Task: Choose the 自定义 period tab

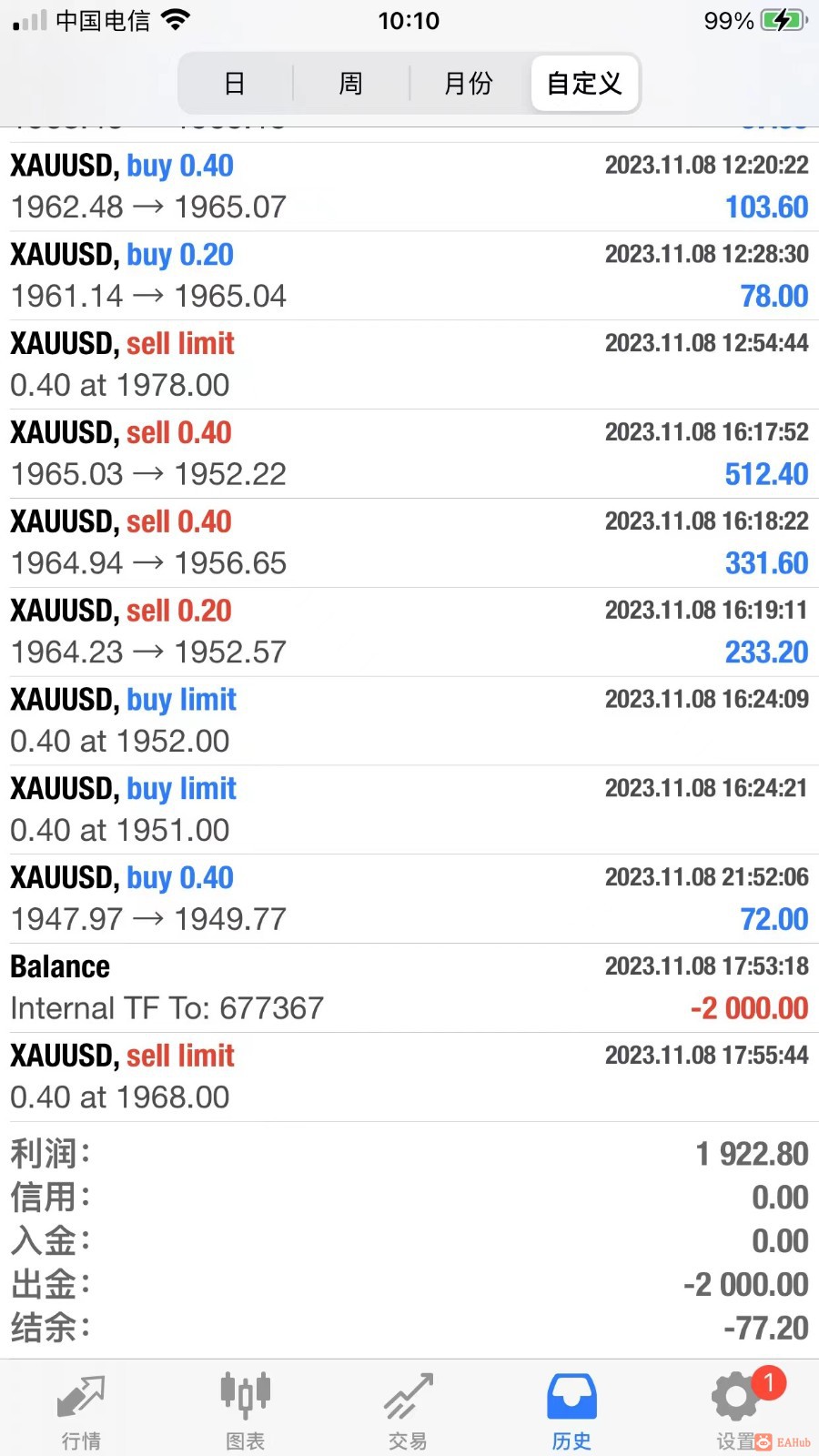Action: click(x=584, y=84)
